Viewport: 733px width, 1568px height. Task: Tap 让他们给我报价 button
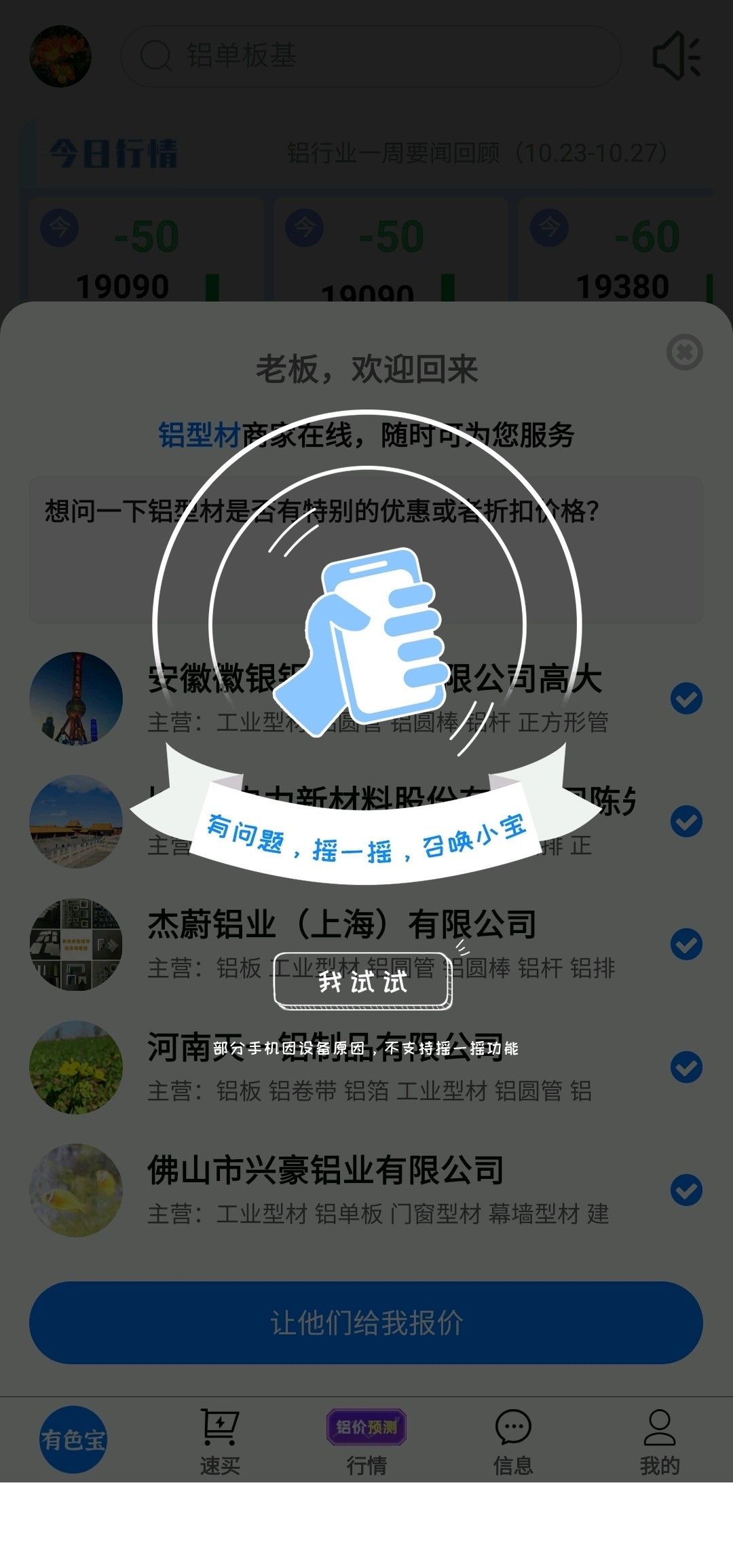click(366, 1322)
